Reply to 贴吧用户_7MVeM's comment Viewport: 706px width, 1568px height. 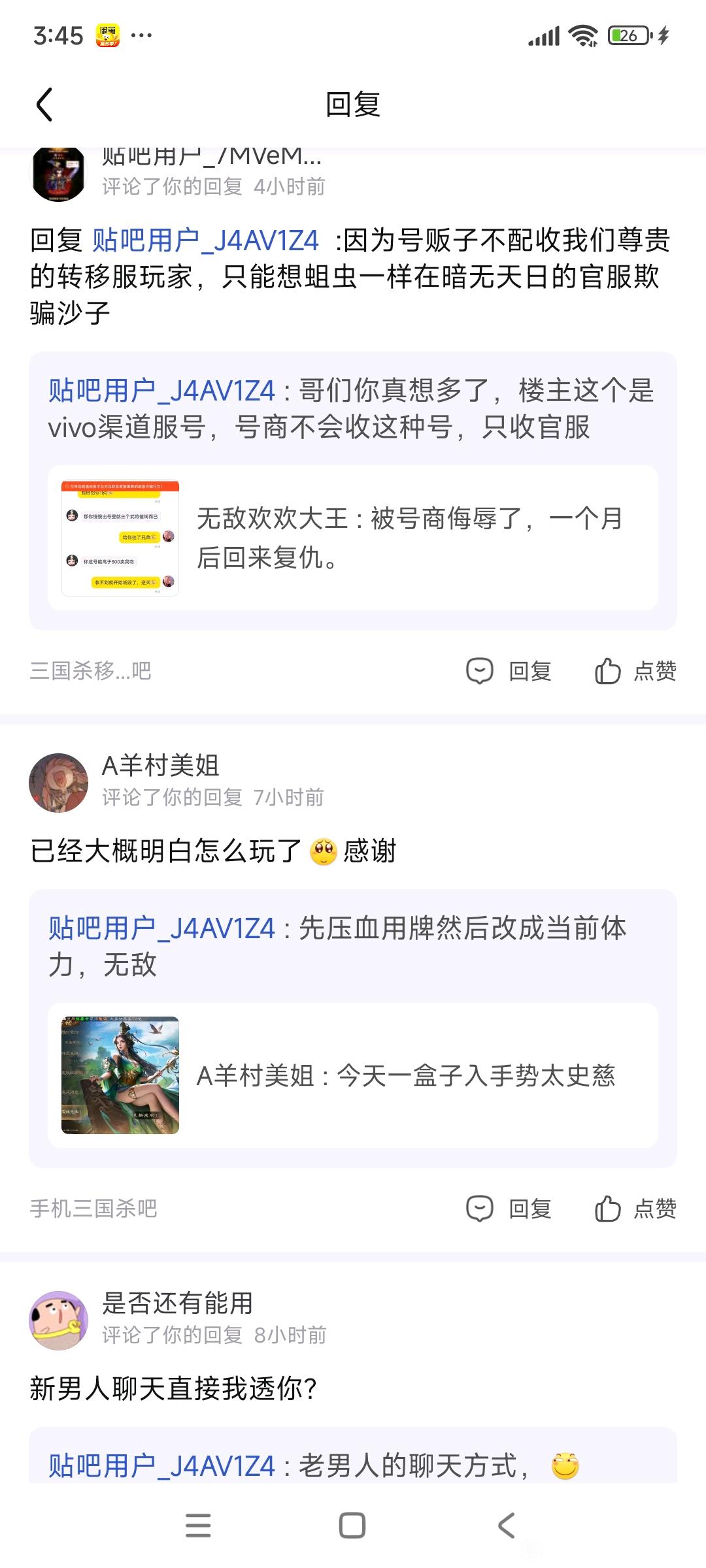coord(510,671)
